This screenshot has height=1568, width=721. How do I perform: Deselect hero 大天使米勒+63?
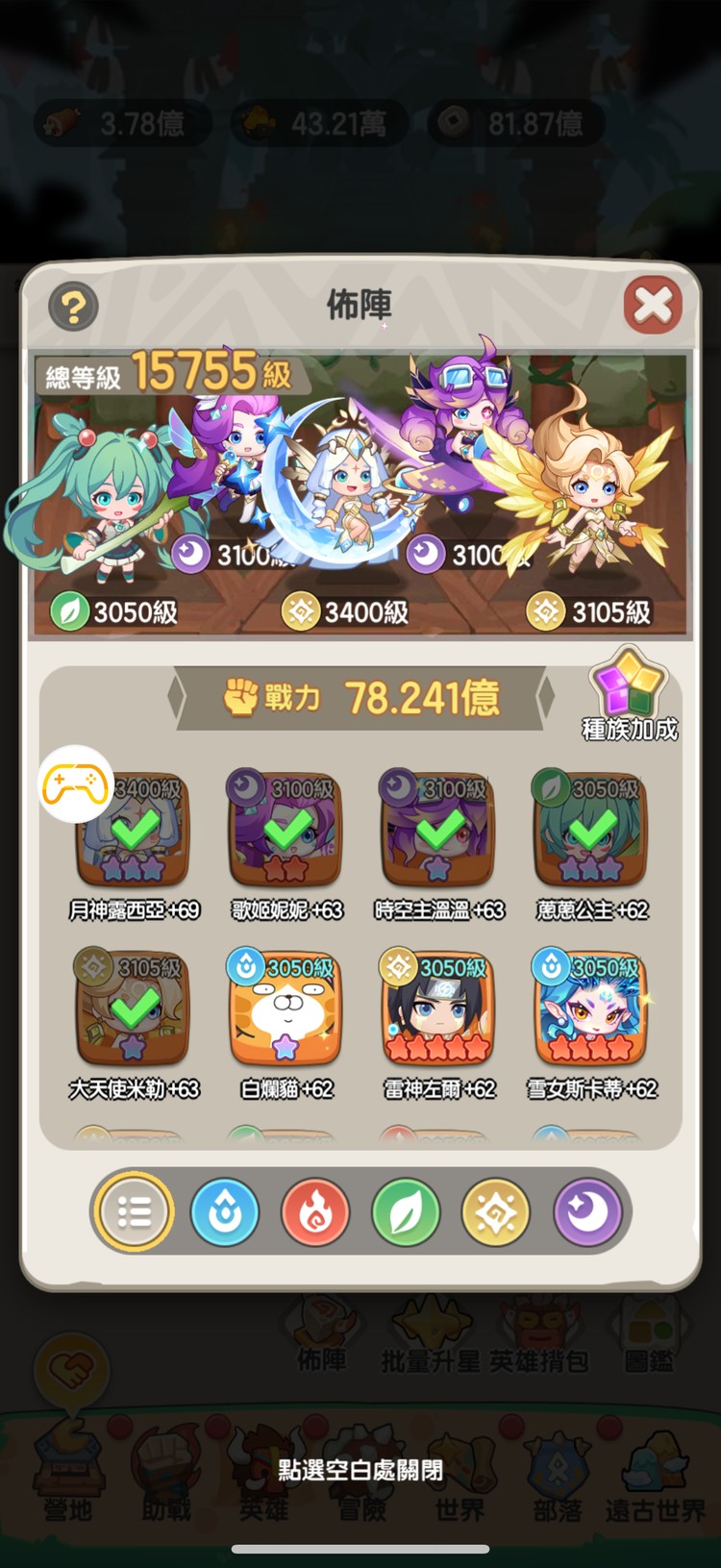[x=134, y=1008]
